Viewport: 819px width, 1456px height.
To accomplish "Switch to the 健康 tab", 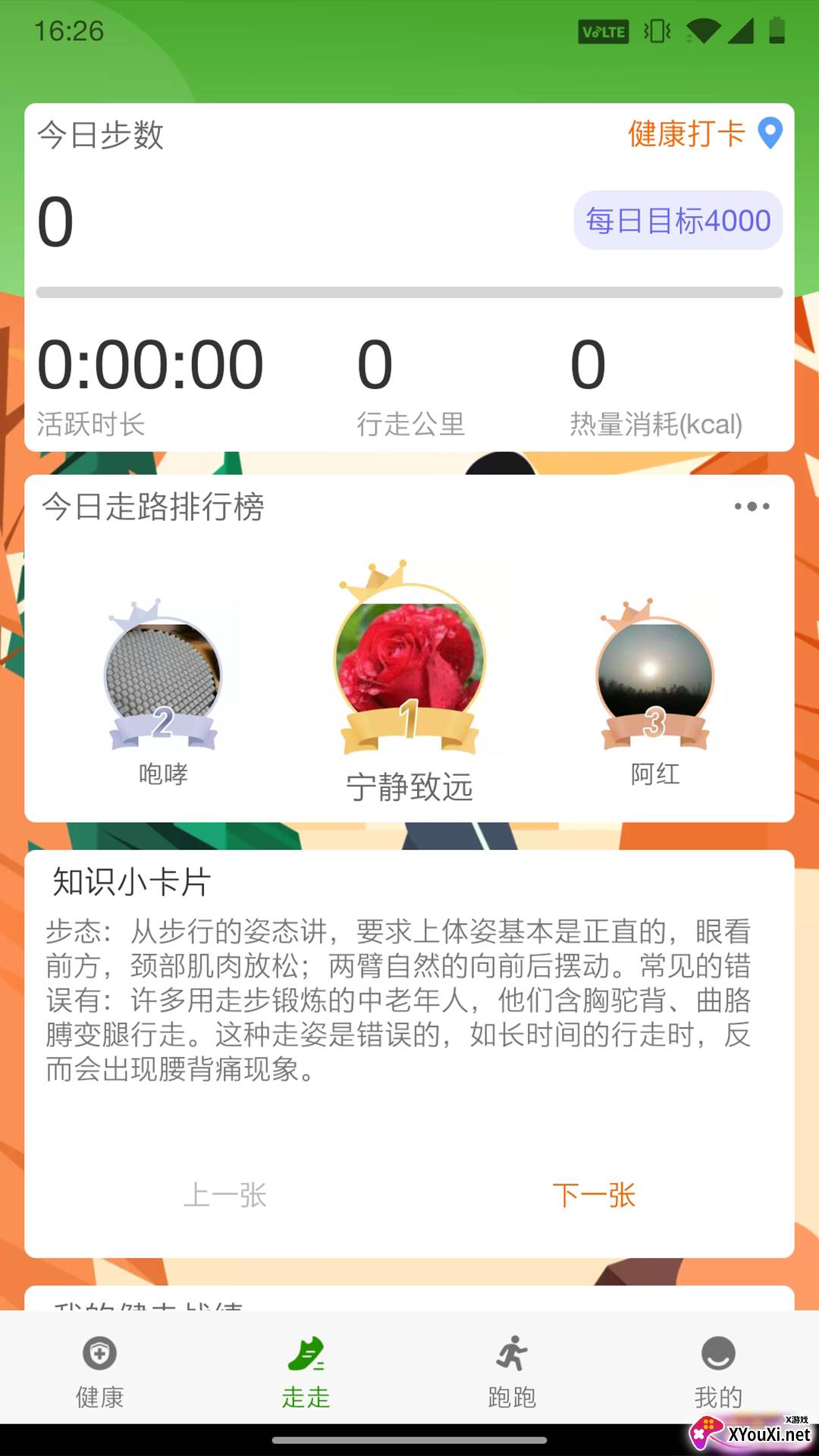I will 99,1372.
